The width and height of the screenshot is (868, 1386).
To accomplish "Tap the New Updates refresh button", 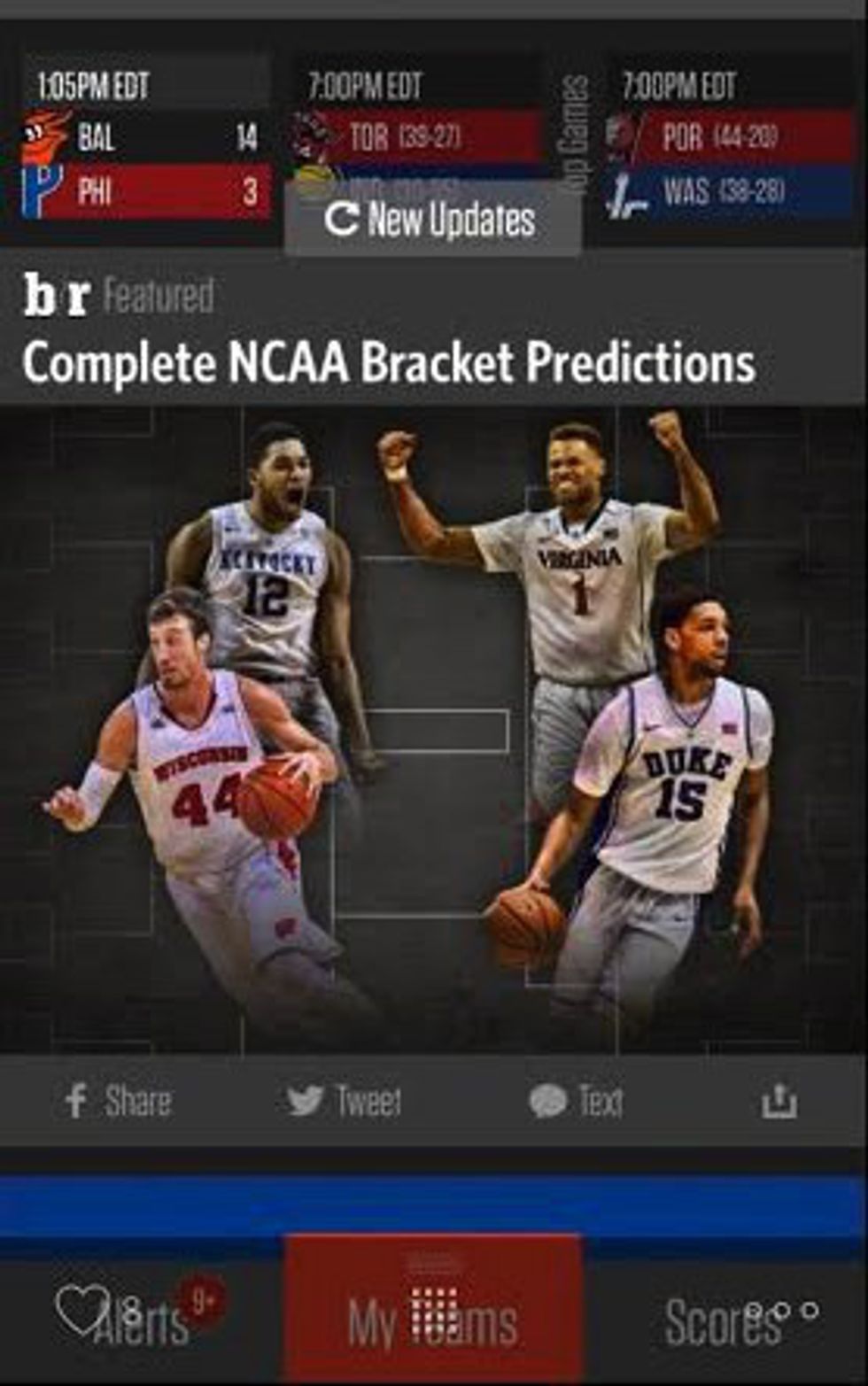I will tap(432, 220).
